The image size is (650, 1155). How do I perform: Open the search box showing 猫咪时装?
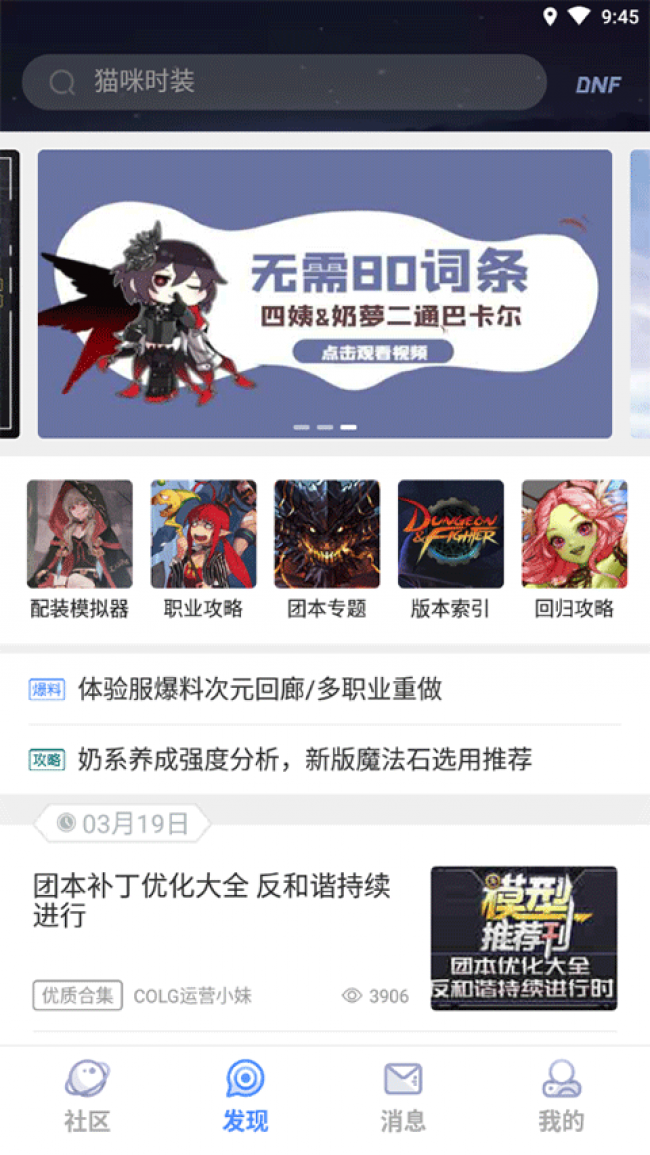[284, 82]
